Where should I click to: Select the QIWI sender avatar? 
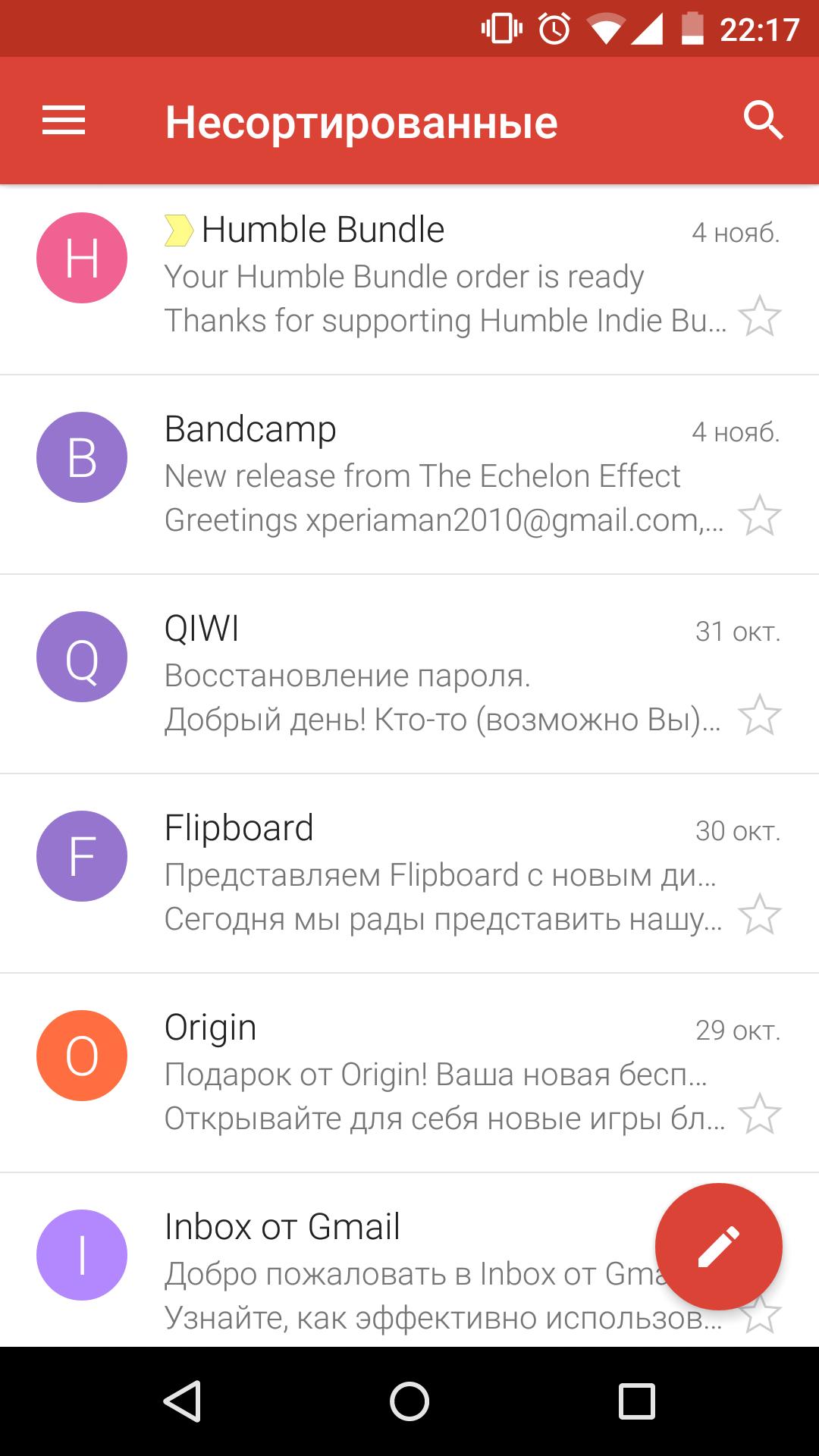[x=82, y=657]
